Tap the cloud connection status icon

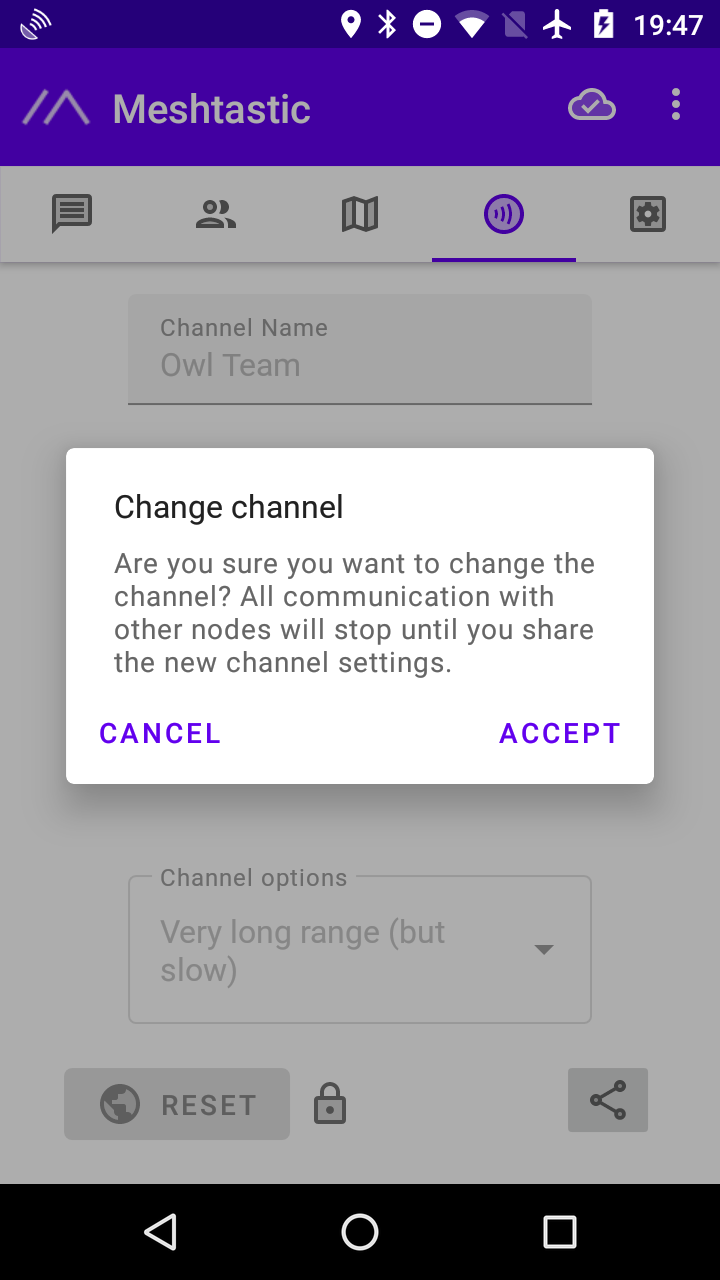(592, 105)
